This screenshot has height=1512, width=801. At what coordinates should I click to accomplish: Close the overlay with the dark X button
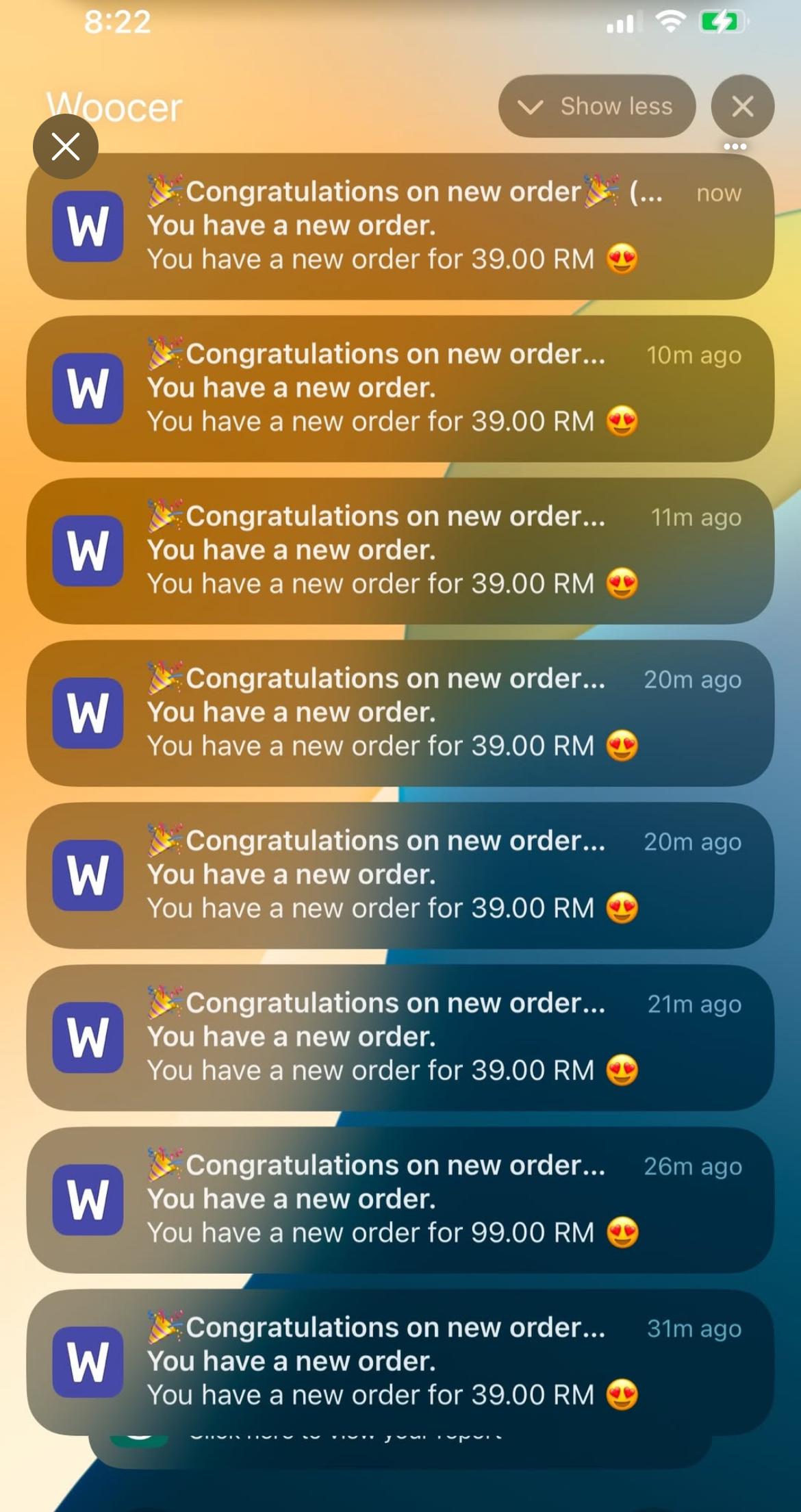pyautogui.click(x=66, y=147)
